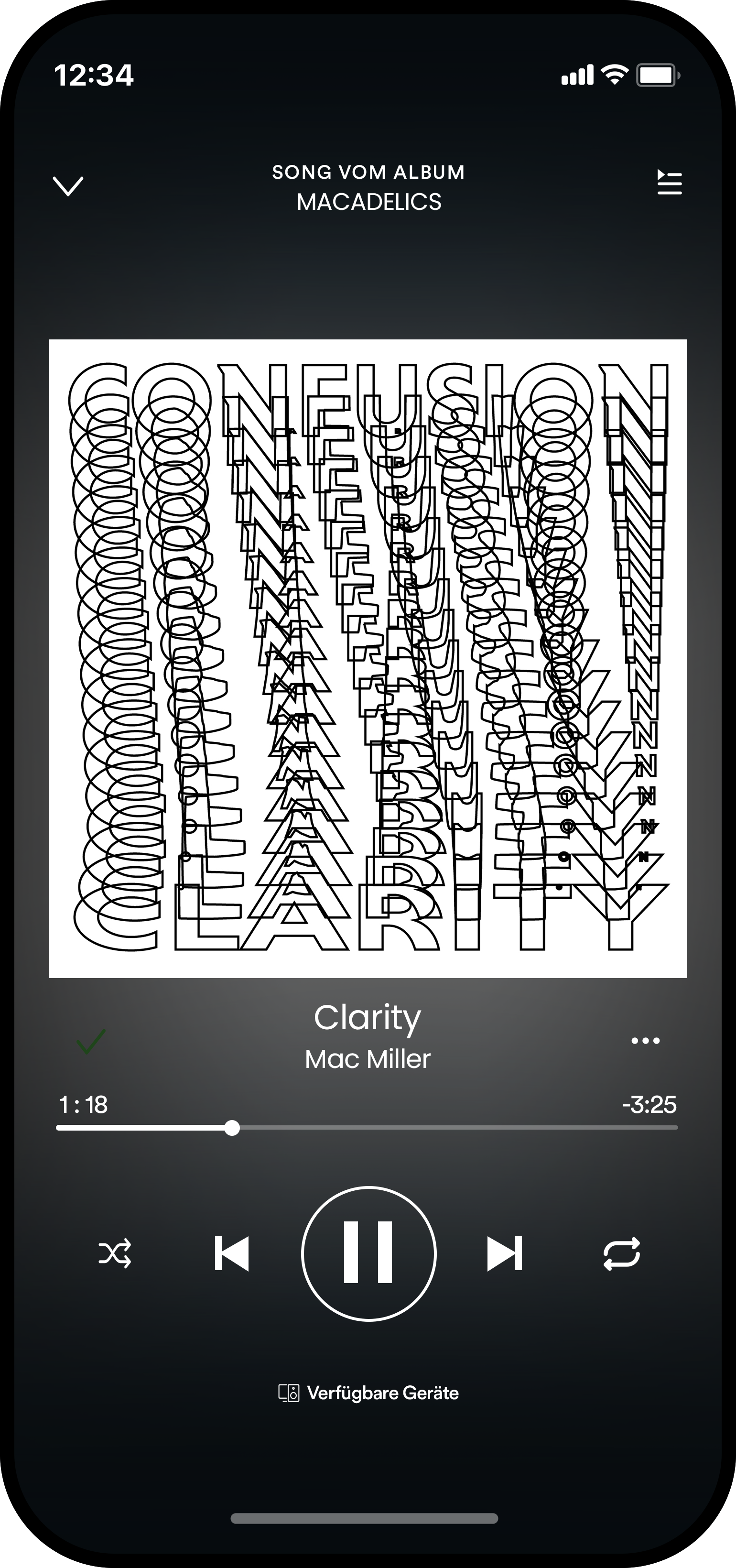The width and height of the screenshot is (736, 1568).
Task: Tap the Clarity album cover
Action: point(368,658)
